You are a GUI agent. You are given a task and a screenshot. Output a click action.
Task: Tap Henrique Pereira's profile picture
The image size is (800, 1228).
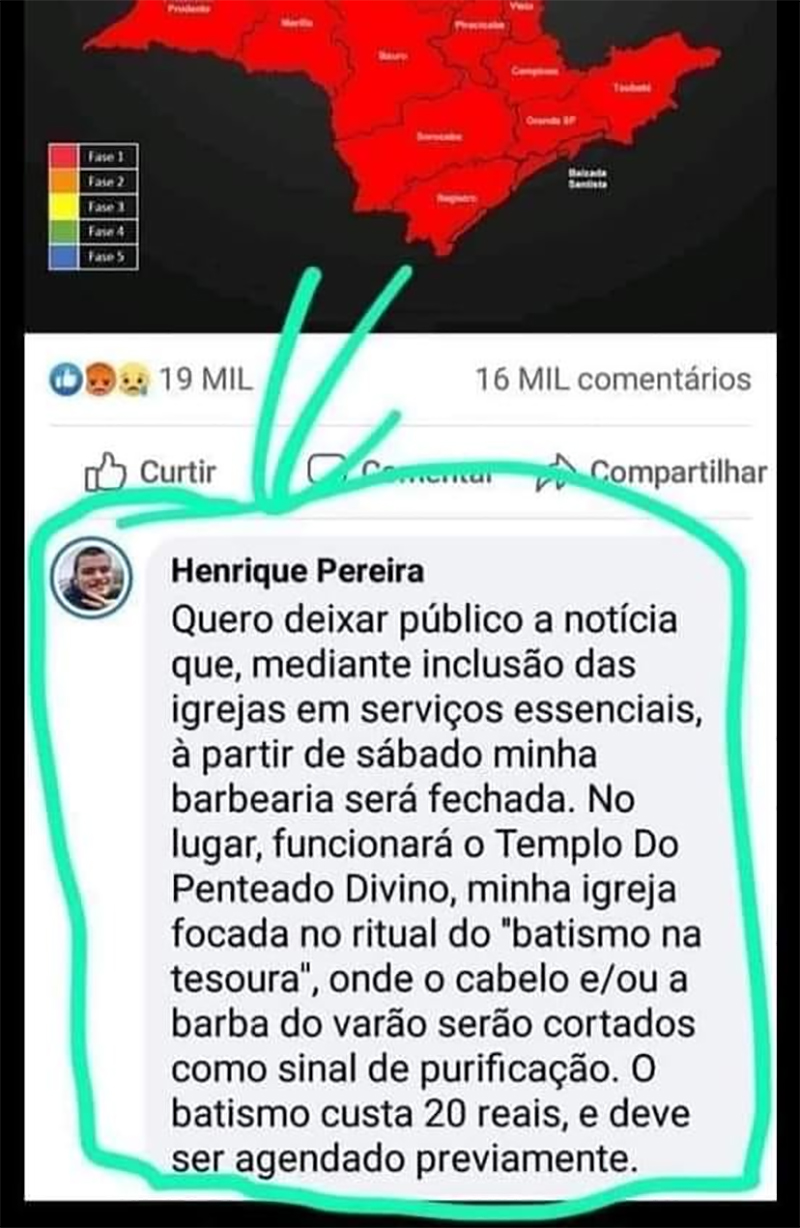click(90, 580)
